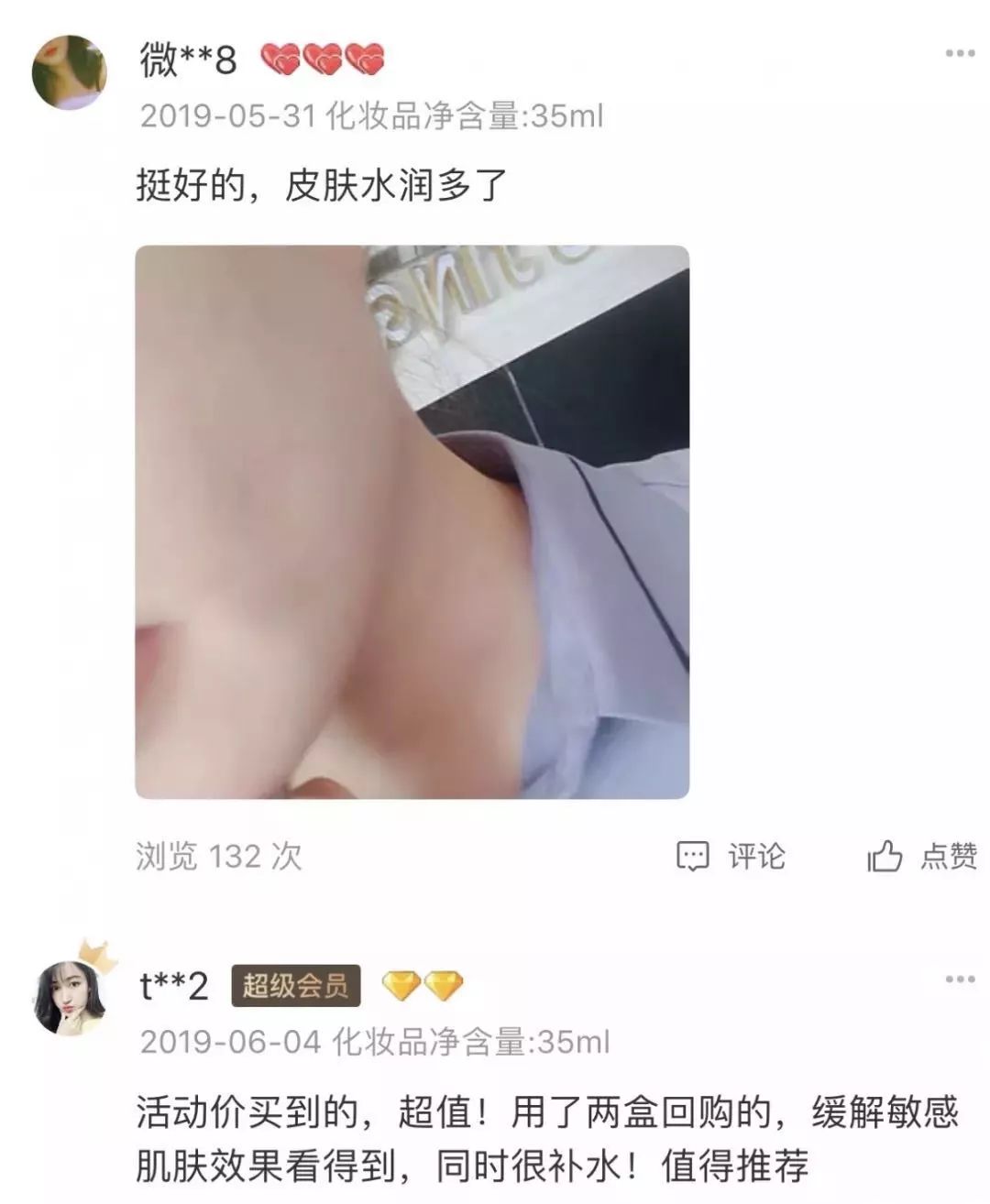
Task: Open t**2's profile avatar
Action: pos(69,999)
